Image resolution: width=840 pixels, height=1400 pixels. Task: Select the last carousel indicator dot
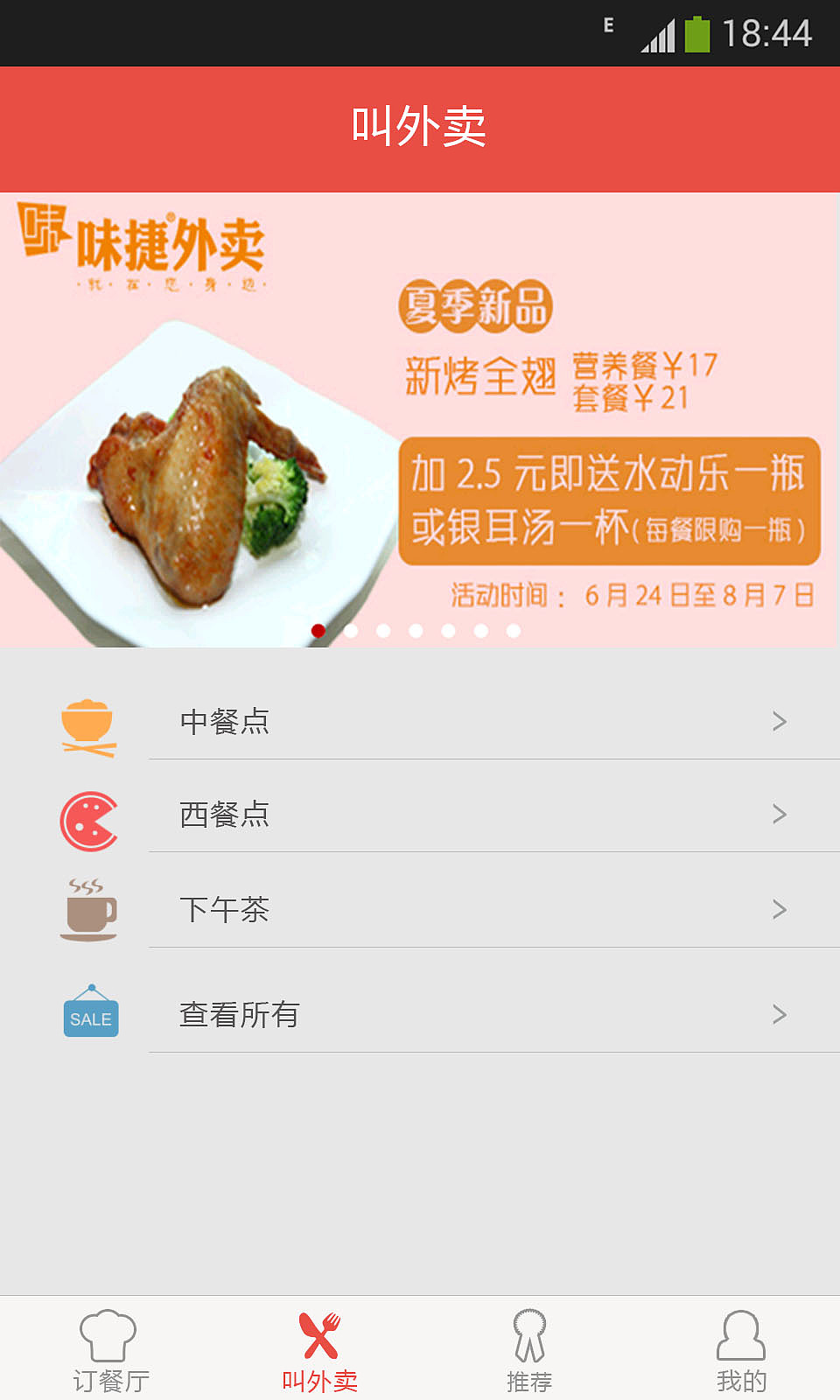[514, 630]
